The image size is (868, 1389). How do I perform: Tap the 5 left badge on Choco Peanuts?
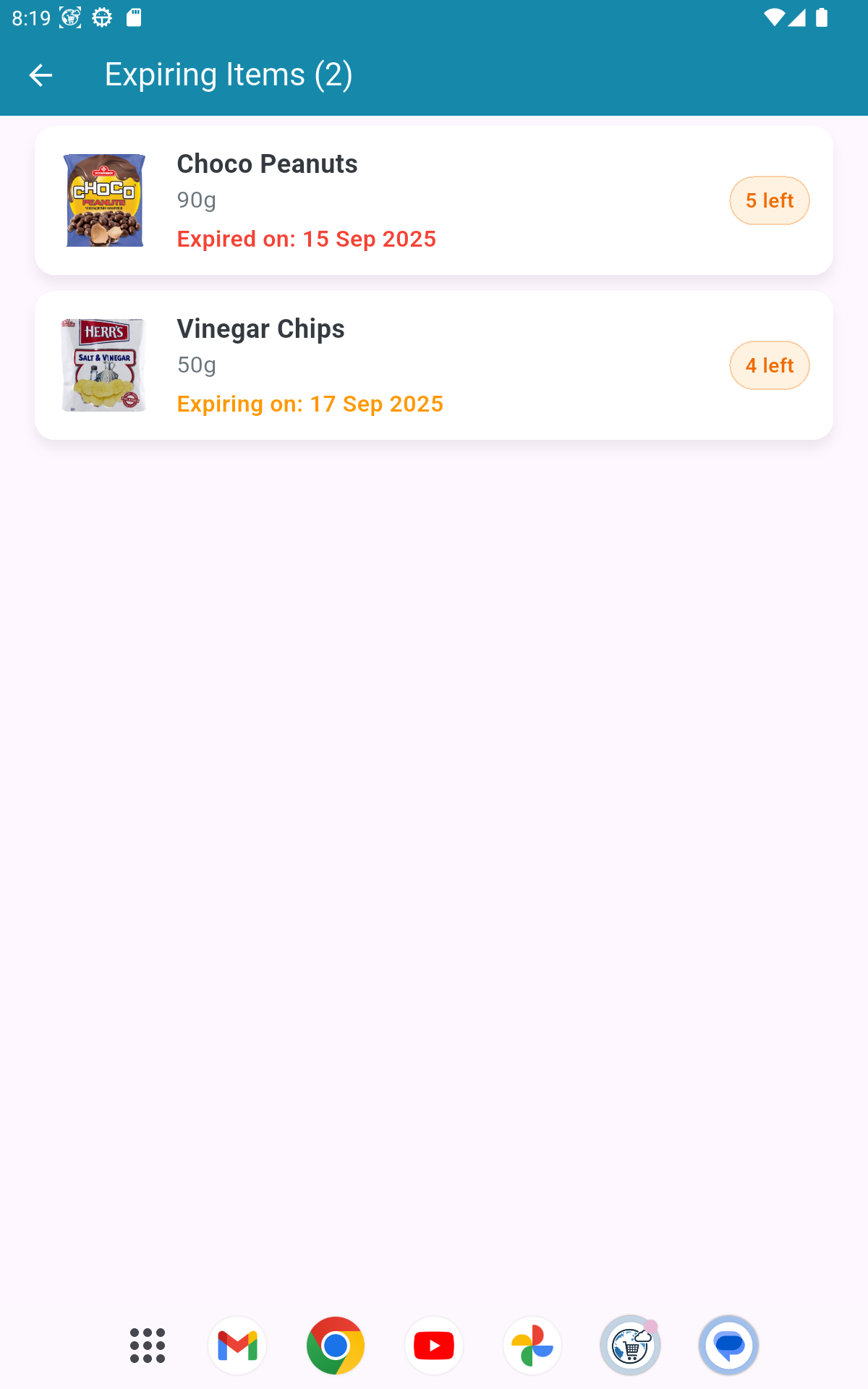click(769, 200)
